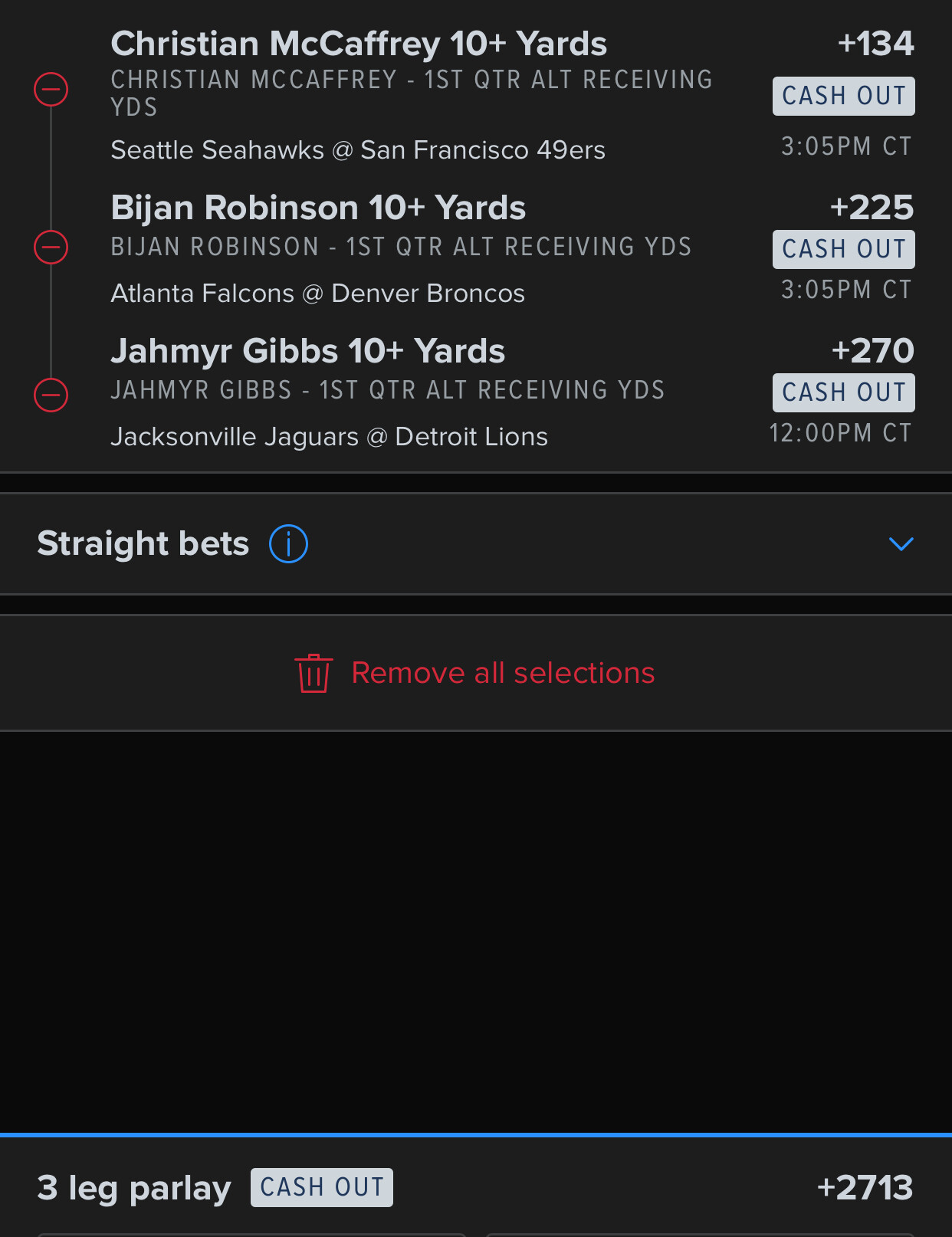Remove the Christian McCaffrey 10+ Yards leg

pyautogui.click(x=51, y=90)
